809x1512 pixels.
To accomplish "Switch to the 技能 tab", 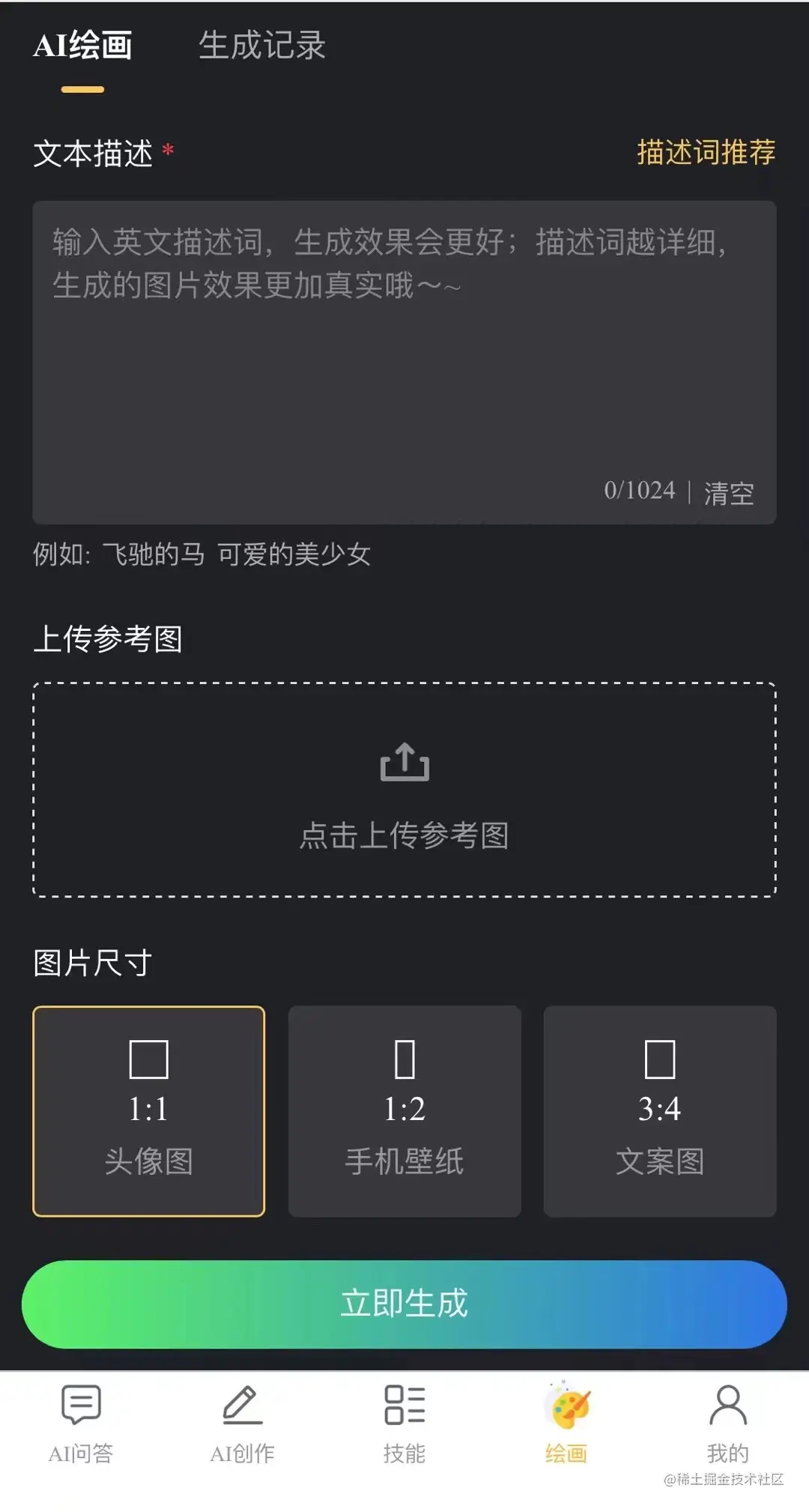I will pos(404,1424).
